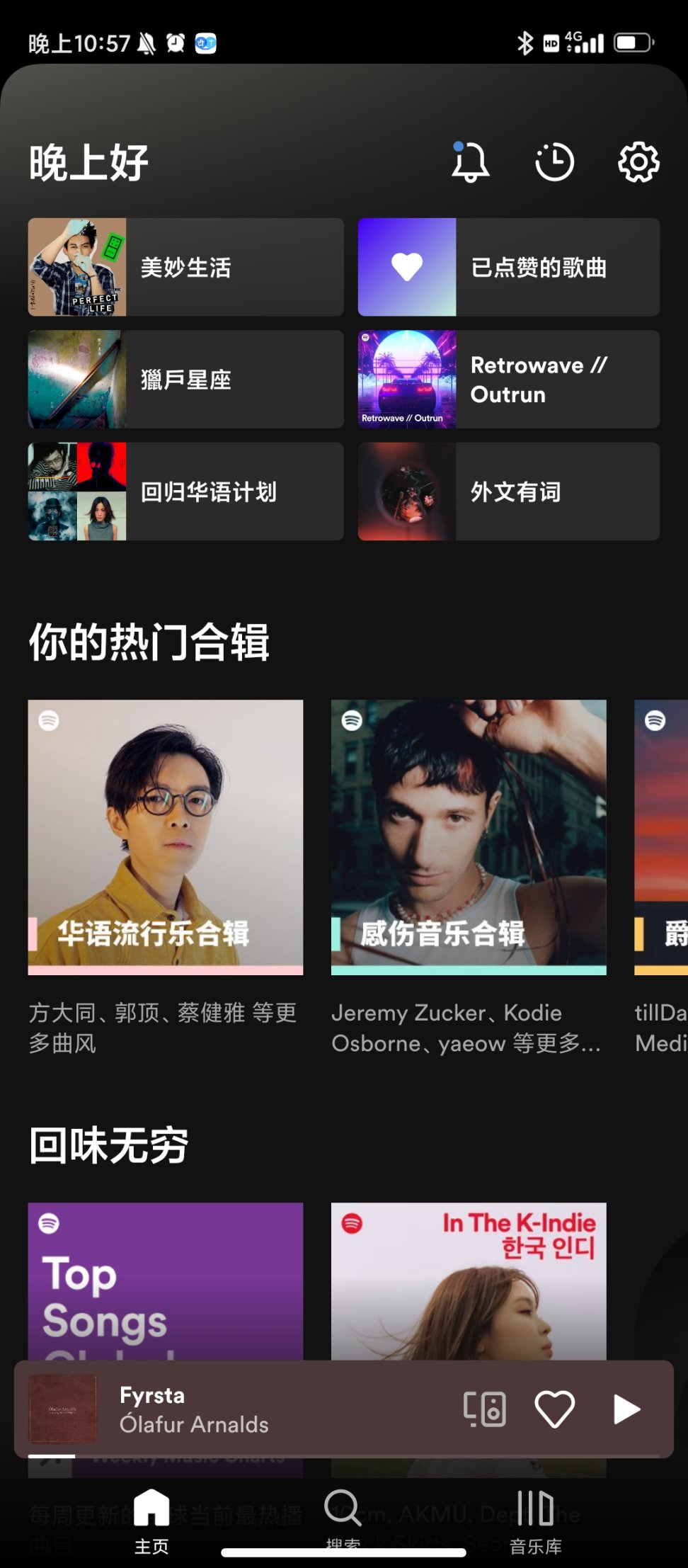Viewport: 688px width, 1568px height.
Task: Play Fyrsta by Ólafur Arnalds
Action: click(626, 1409)
